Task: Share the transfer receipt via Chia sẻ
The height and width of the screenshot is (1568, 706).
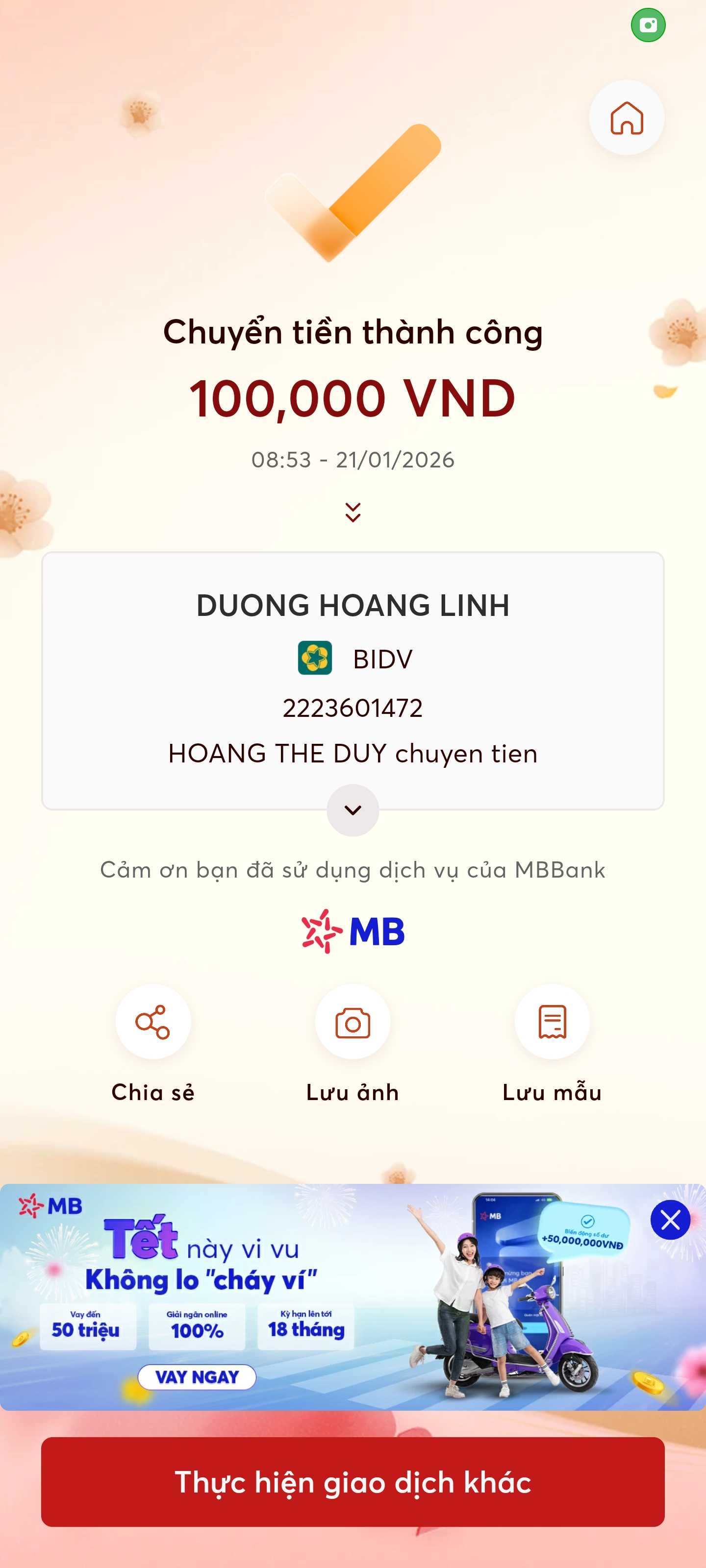Action: tap(153, 1022)
